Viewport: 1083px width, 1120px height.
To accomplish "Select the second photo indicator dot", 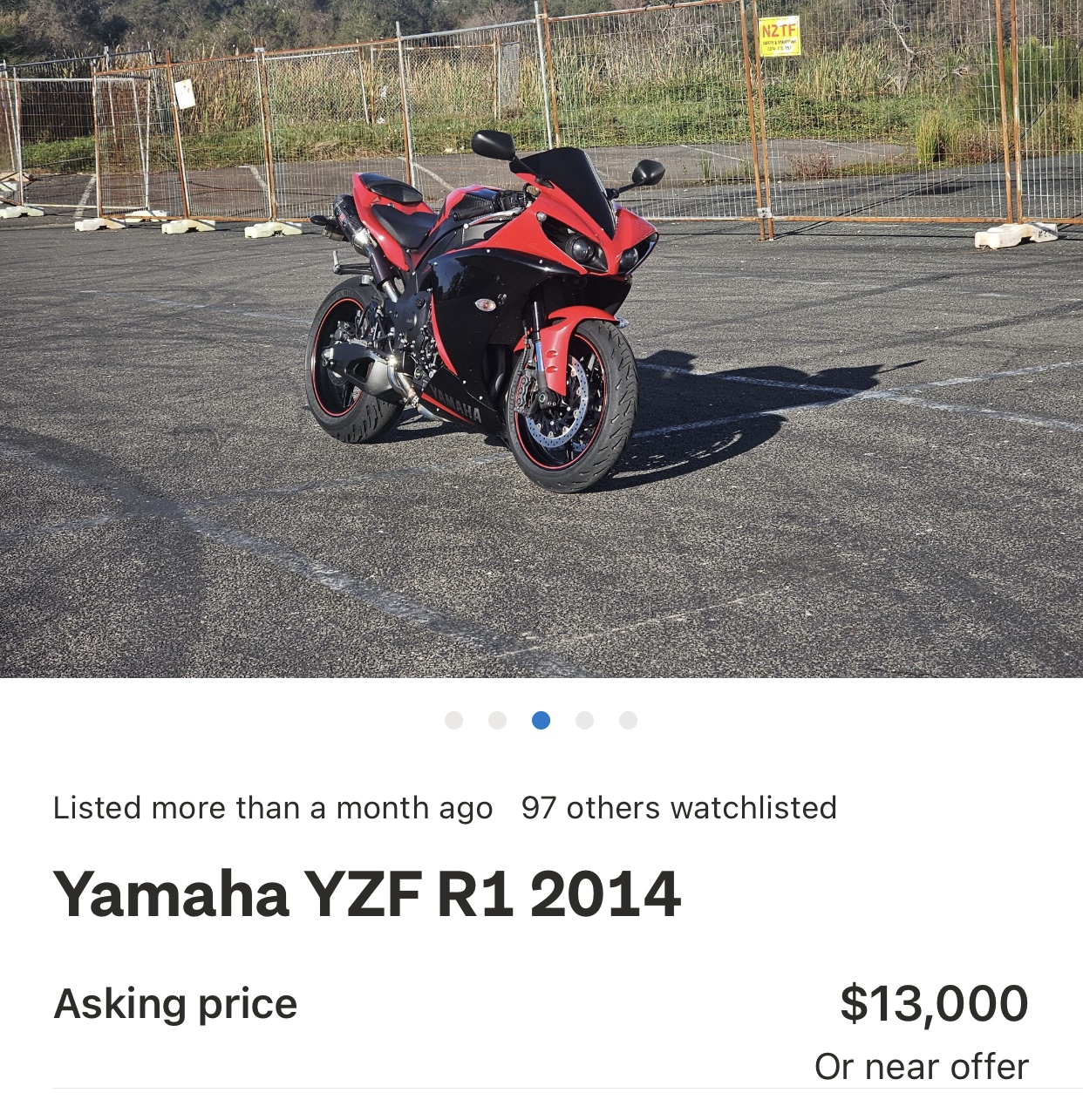I will point(497,720).
